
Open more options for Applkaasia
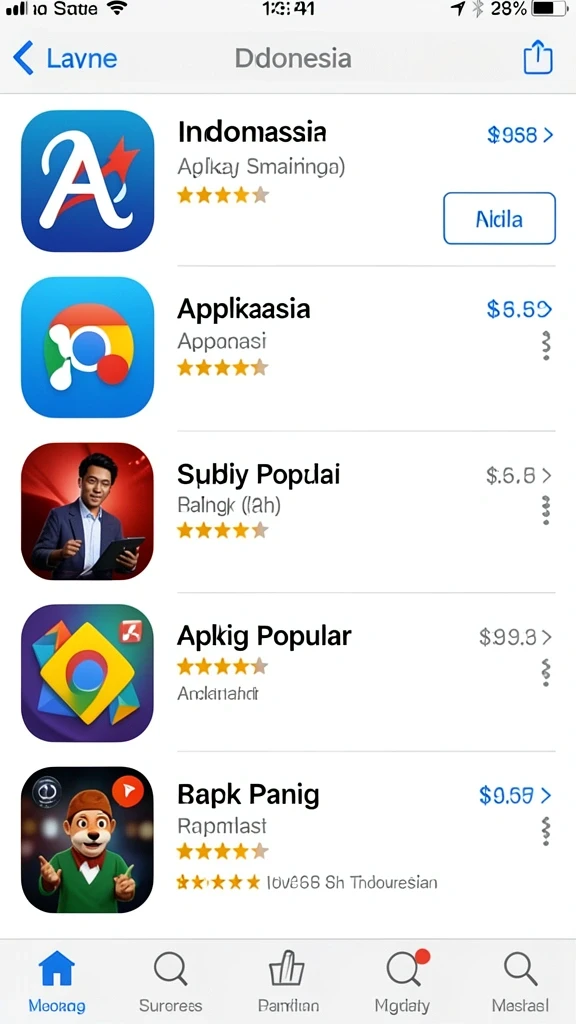coord(546,345)
